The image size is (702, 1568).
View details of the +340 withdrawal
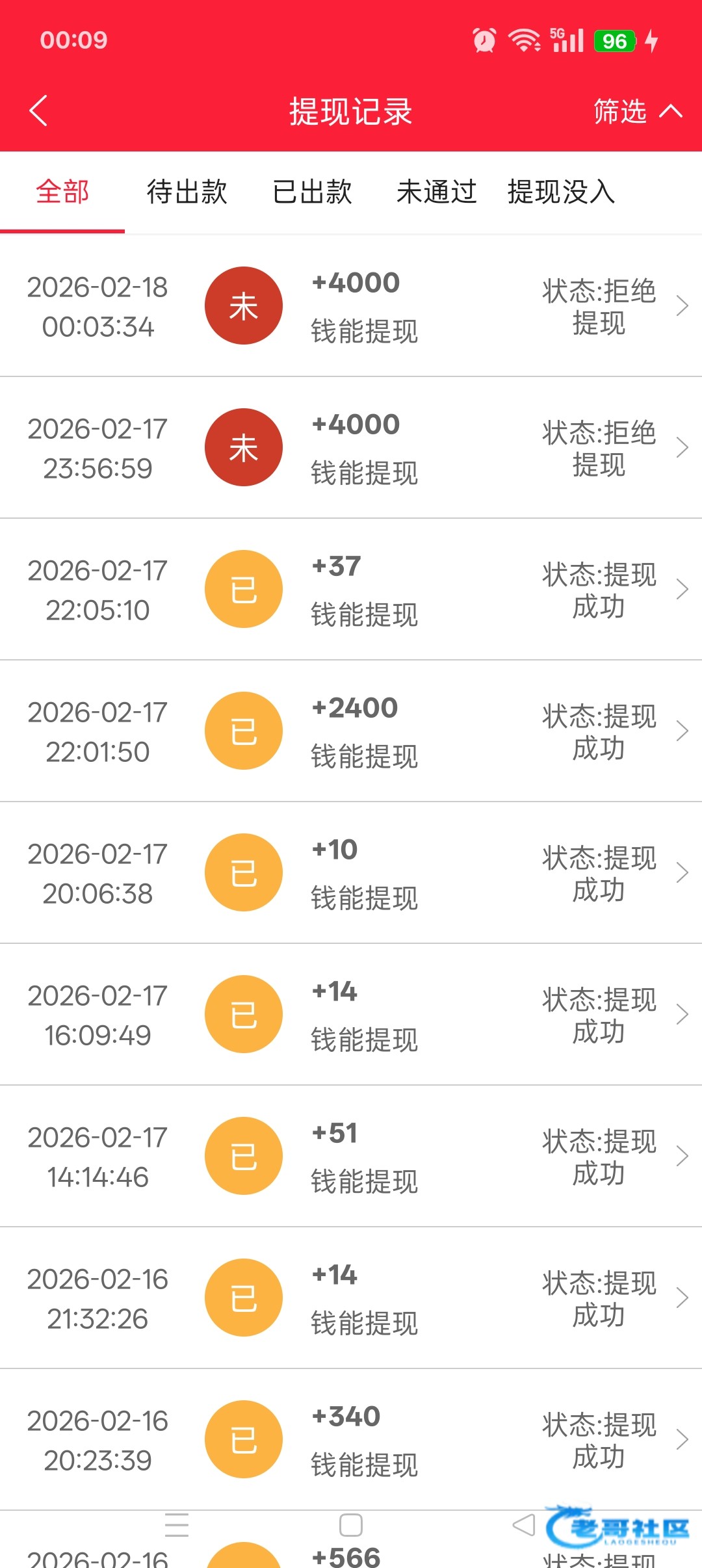351,1439
